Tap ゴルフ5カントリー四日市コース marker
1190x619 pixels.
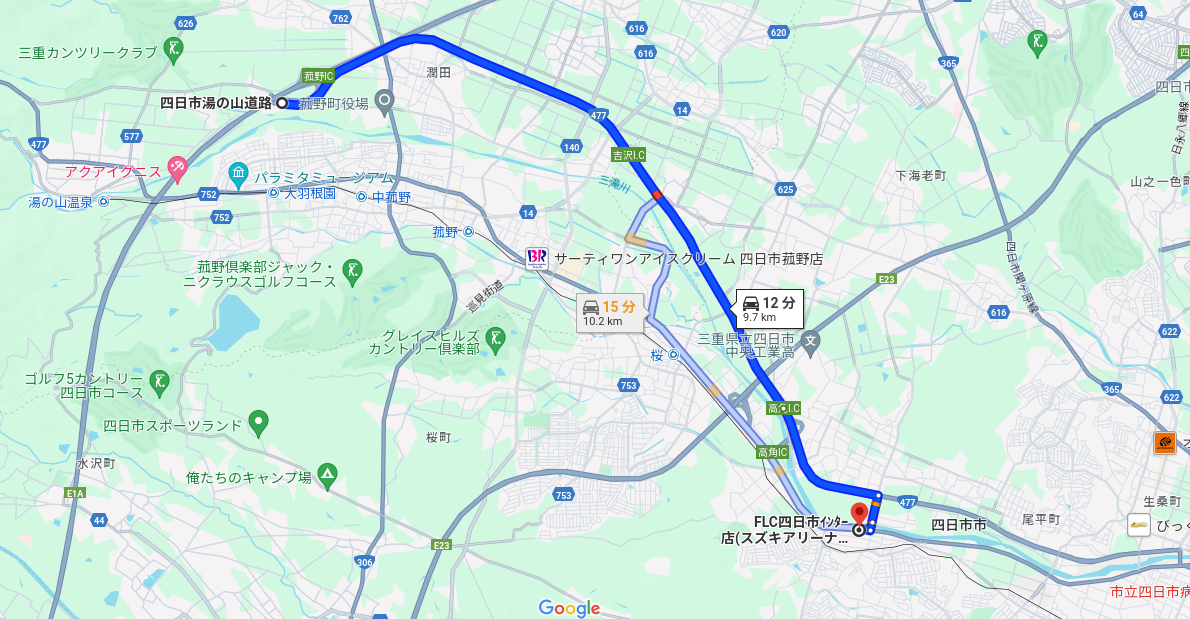pyautogui.click(x=159, y=380)
